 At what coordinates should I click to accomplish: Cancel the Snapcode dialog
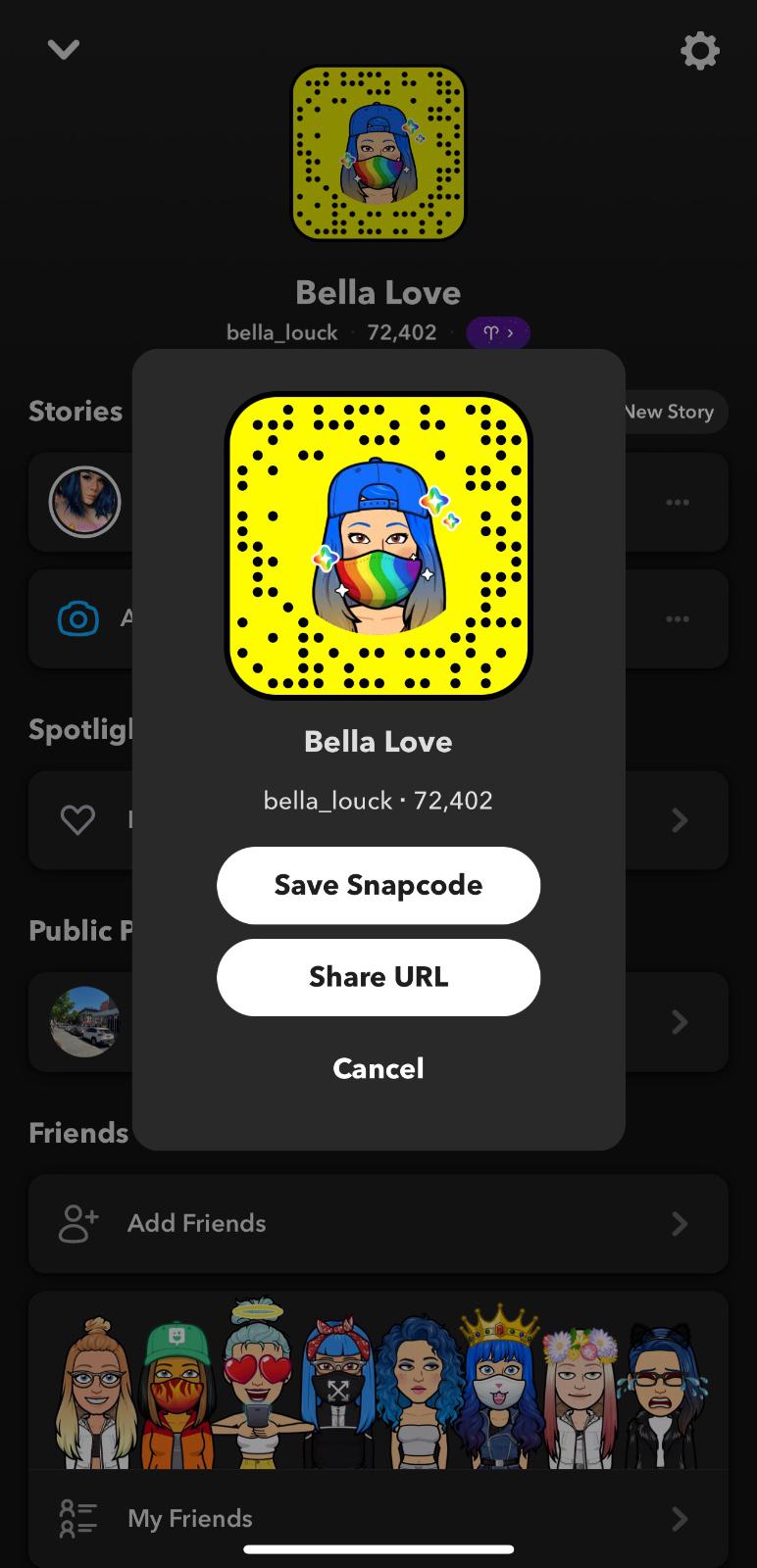[378, 1068]
